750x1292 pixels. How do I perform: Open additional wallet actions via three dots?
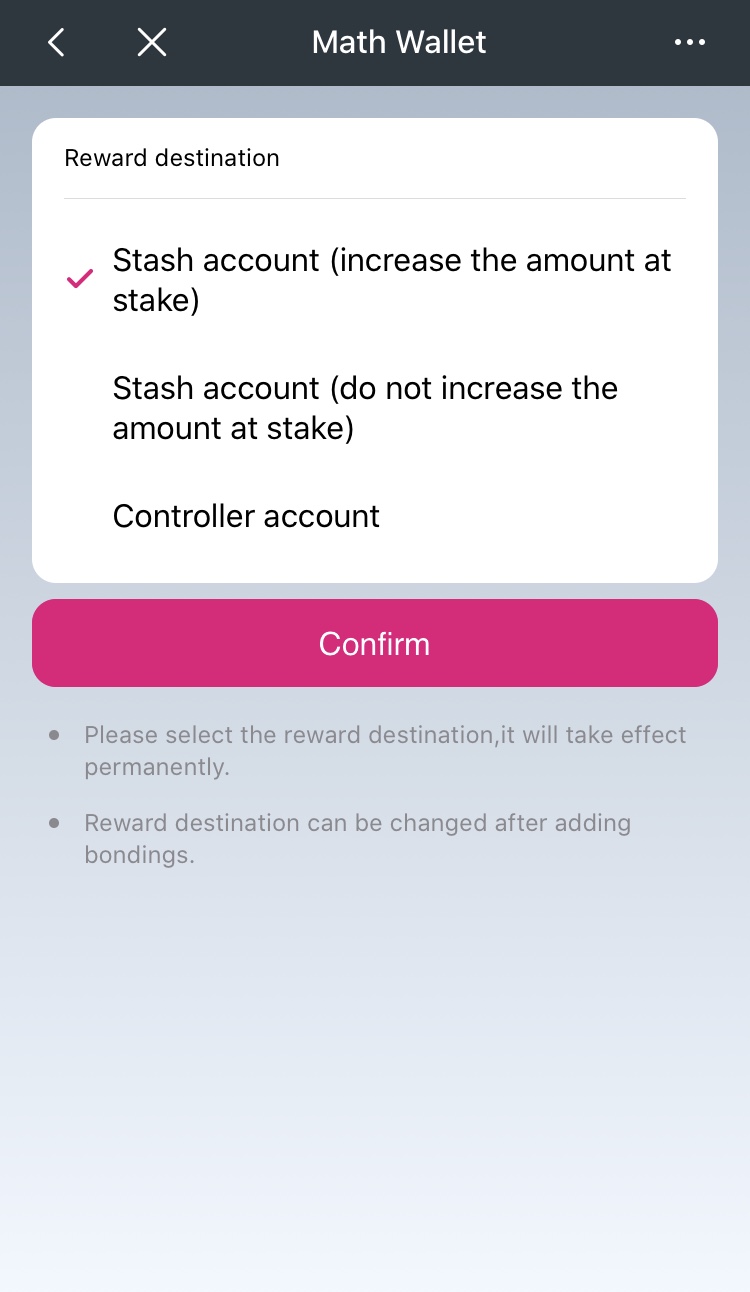click(690, 42)
